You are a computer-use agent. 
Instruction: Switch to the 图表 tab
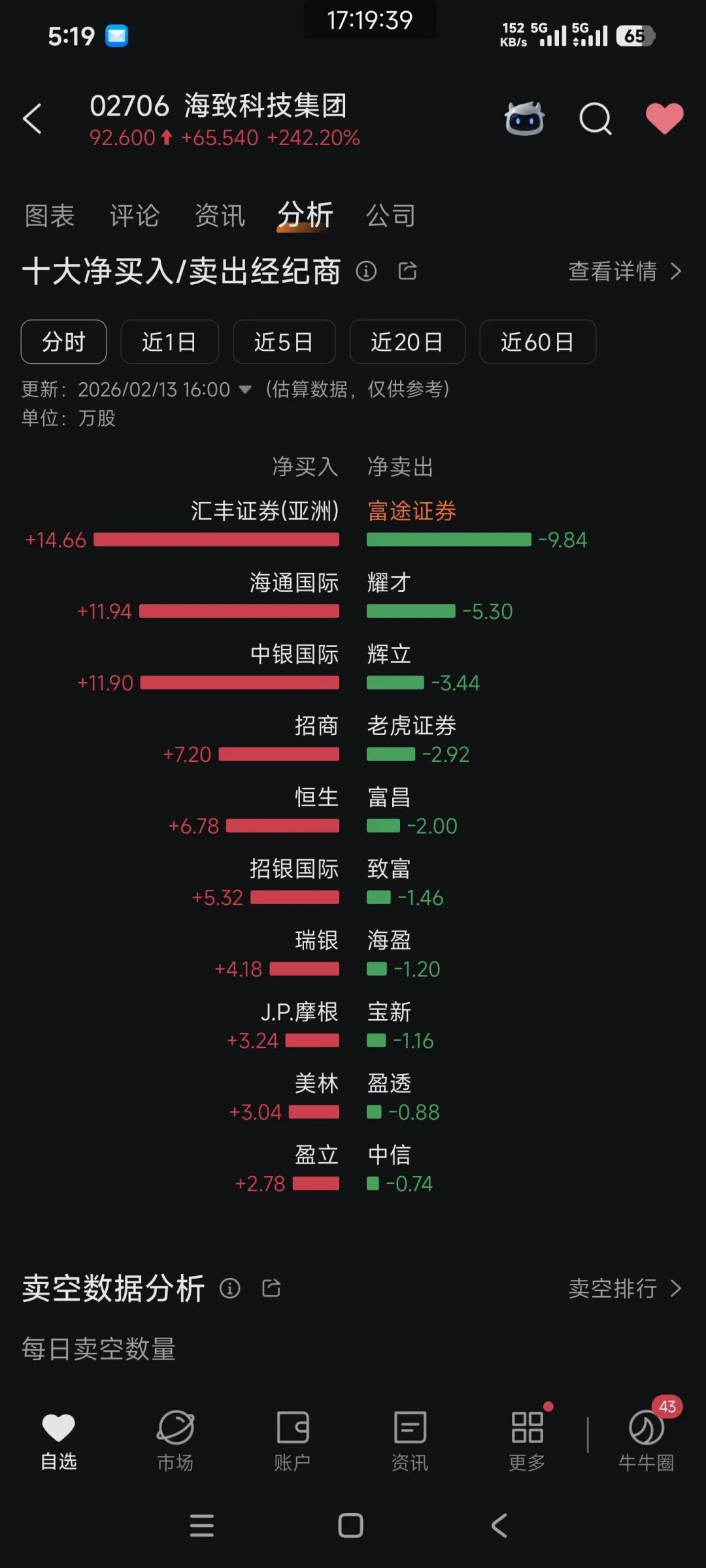50,216
